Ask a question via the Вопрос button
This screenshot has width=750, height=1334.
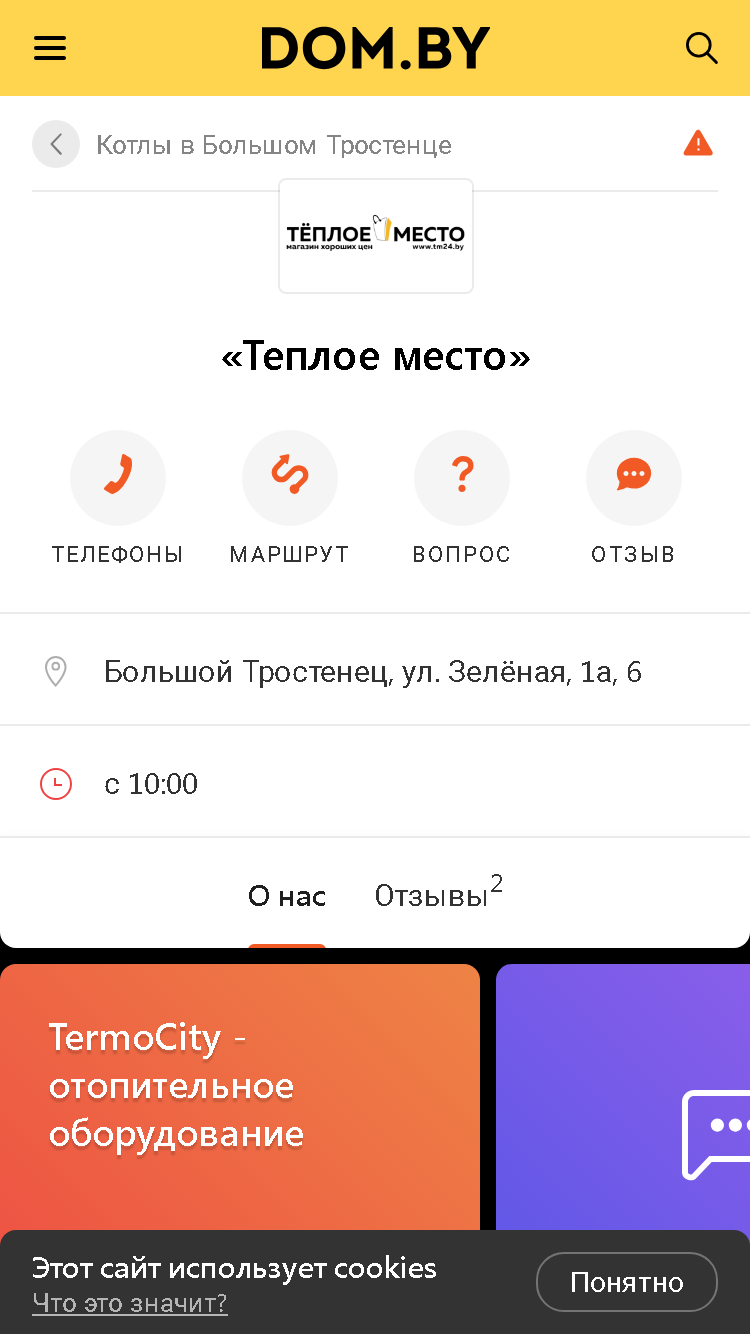[462, 498]
